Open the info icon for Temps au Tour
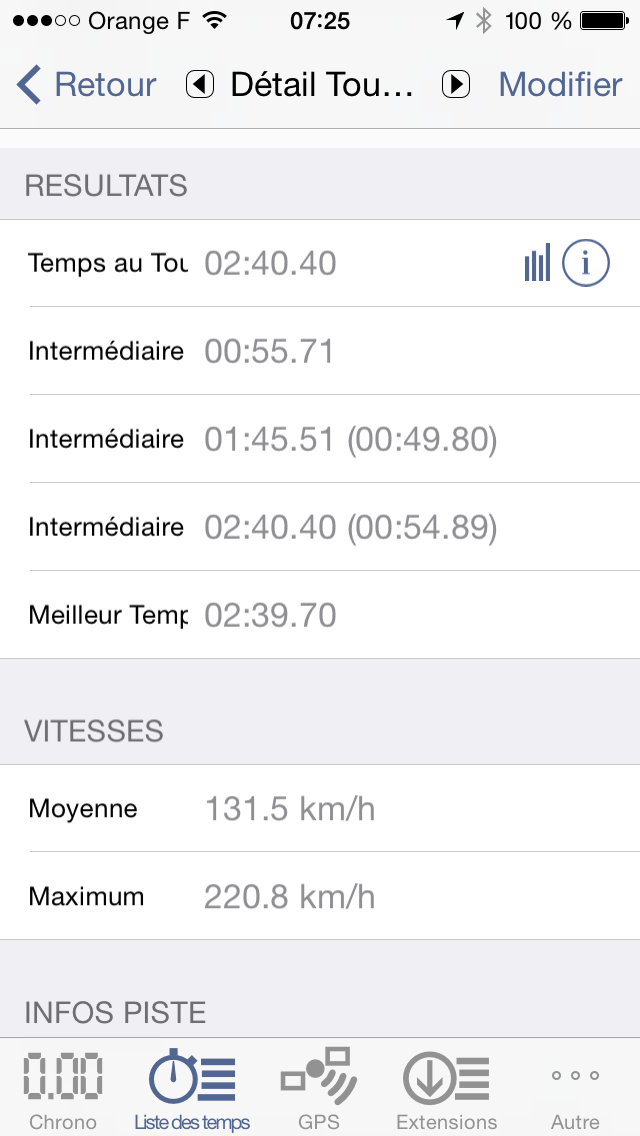The image size is (640, 1136). point(586,263)
